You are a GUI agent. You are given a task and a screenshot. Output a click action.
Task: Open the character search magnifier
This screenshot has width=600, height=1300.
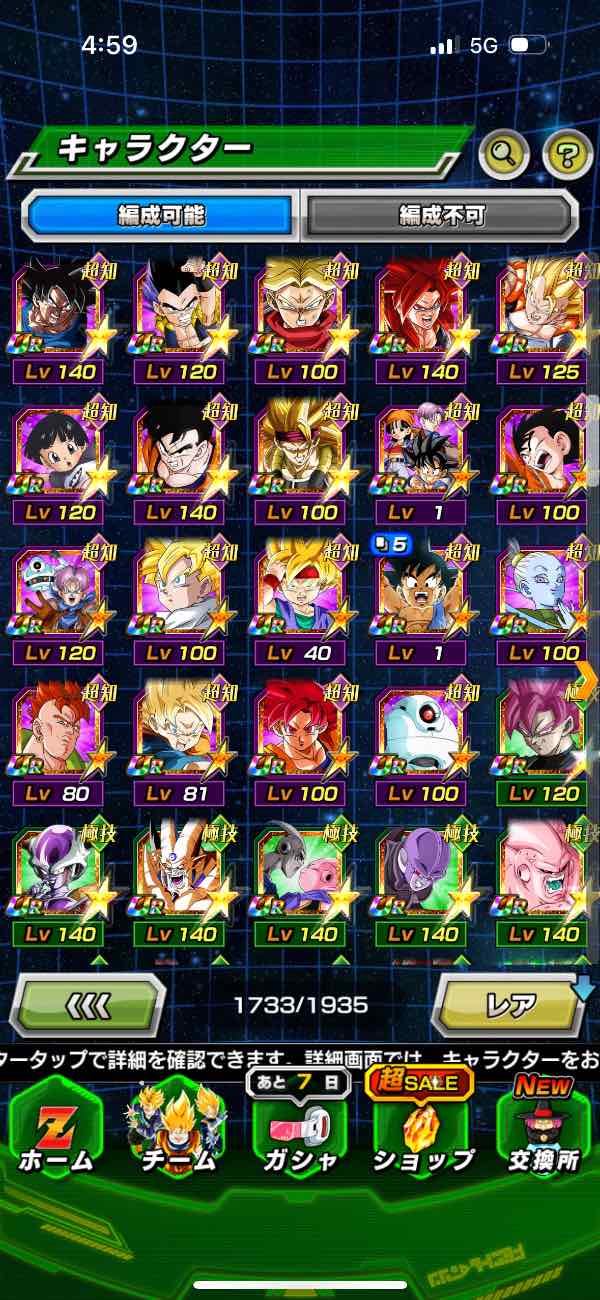(504, 154)
